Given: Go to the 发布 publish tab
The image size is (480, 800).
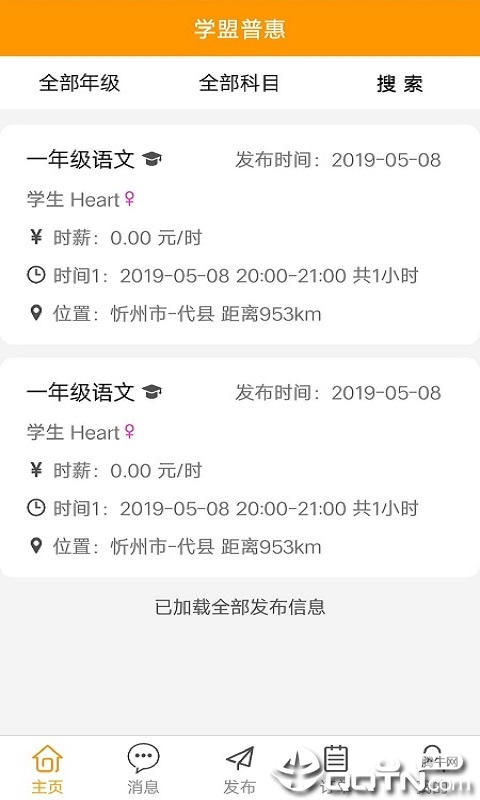Looking at the screenshot, I should coord(239,769).
